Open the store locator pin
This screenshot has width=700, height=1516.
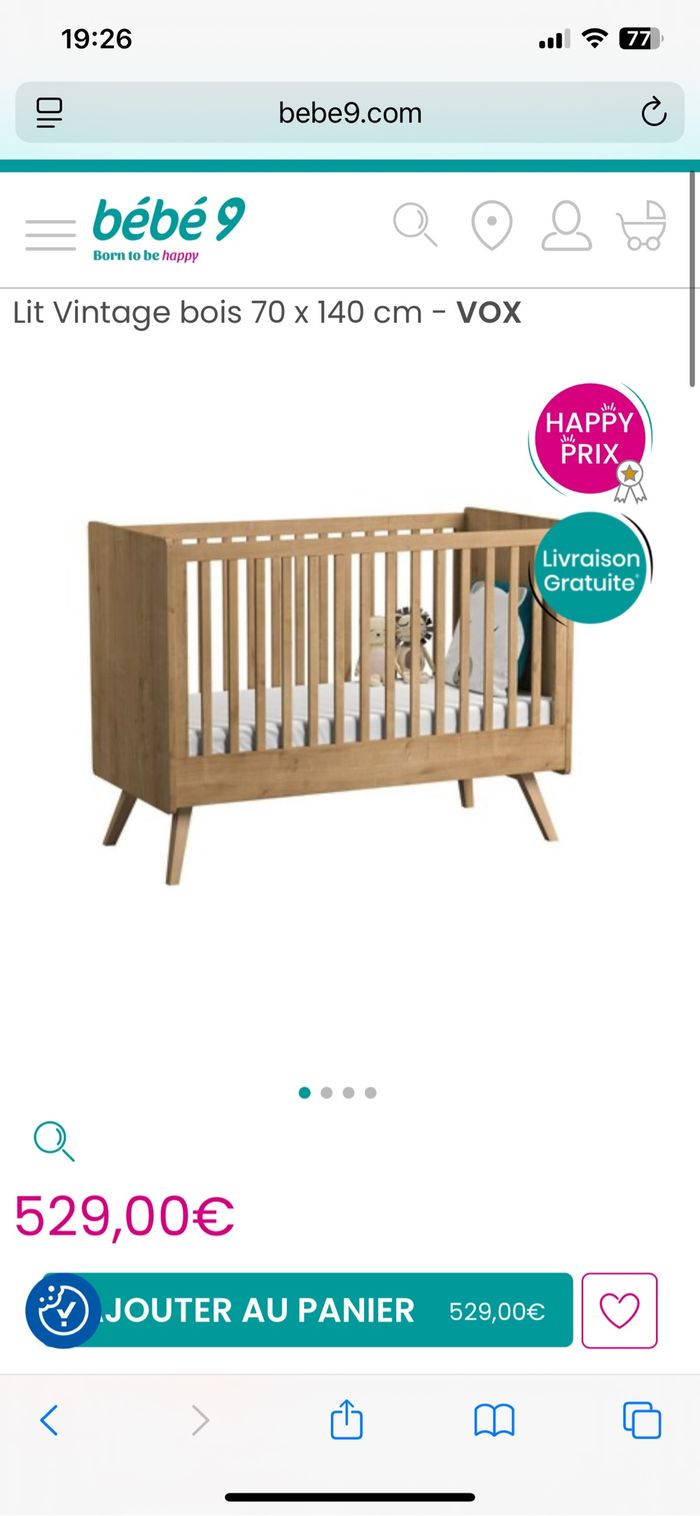[491, 226]
